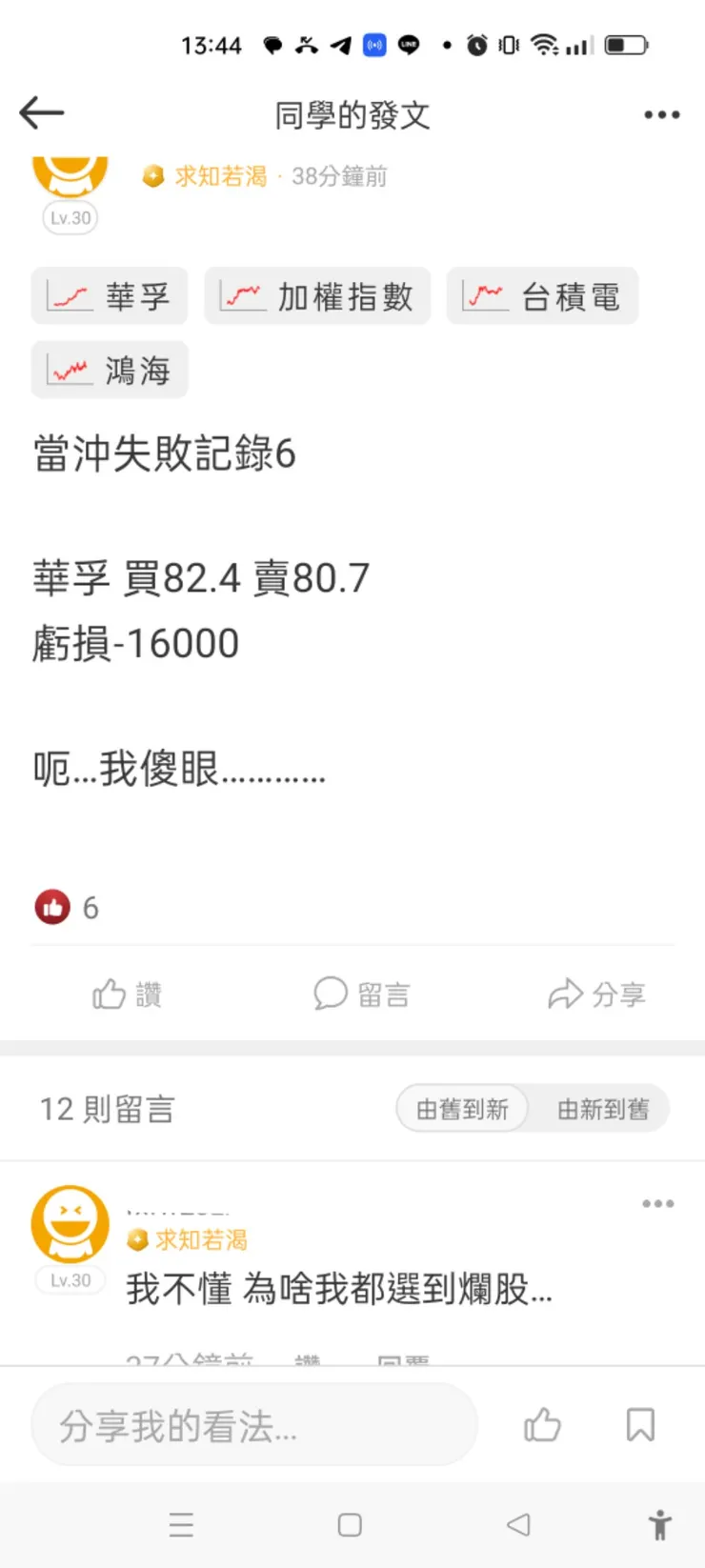The width and height of the screenshot is (705, 1568).
Task: Go back using the arrow at top left
Action: point(41,112)
